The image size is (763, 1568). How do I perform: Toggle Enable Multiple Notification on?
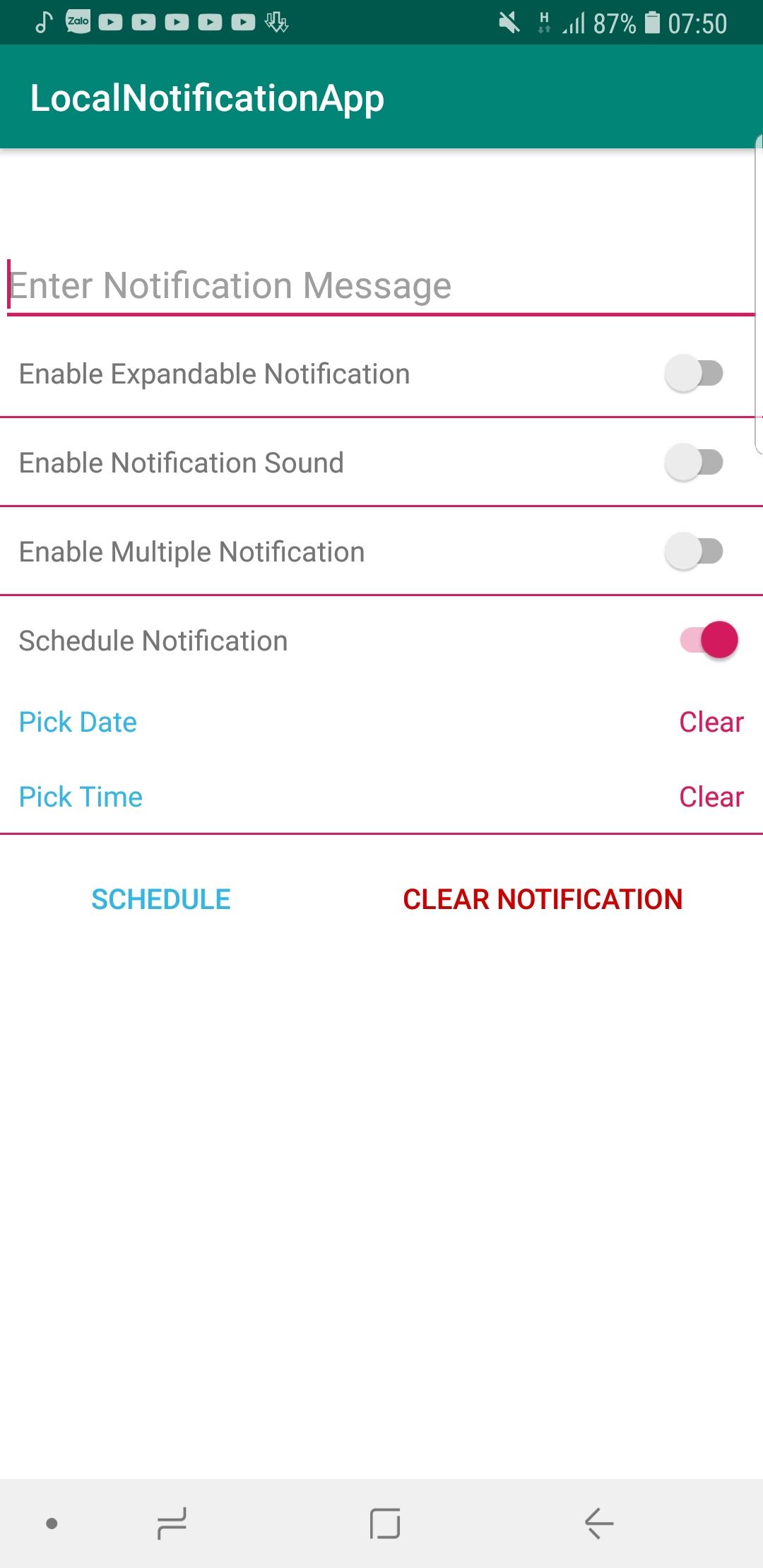[x=694, y=552]
